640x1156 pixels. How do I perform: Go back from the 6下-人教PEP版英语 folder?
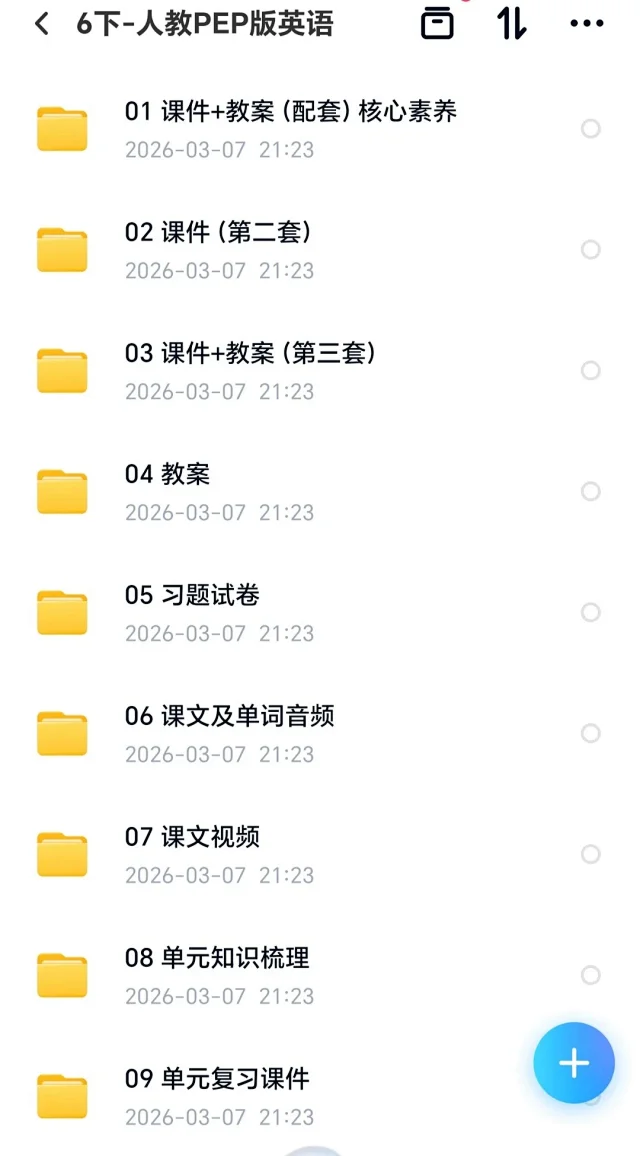tap(42, 24)
